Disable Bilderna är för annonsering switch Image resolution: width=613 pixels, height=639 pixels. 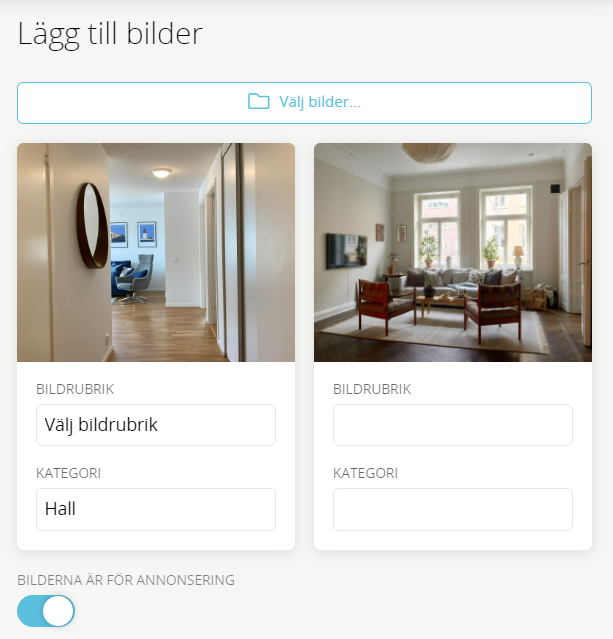46,611
